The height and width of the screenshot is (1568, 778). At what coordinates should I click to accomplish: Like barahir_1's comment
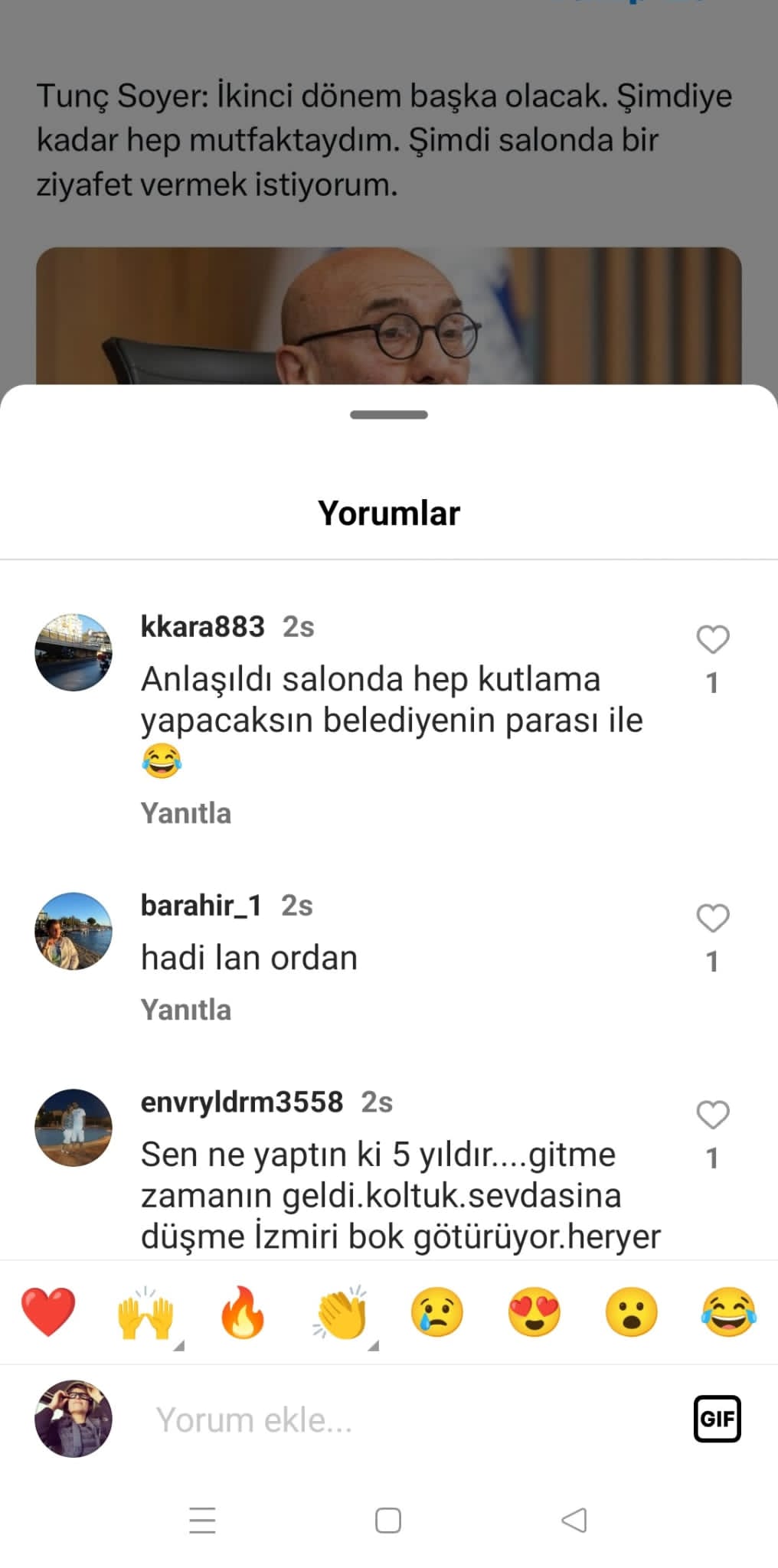[x=712, y=918]
